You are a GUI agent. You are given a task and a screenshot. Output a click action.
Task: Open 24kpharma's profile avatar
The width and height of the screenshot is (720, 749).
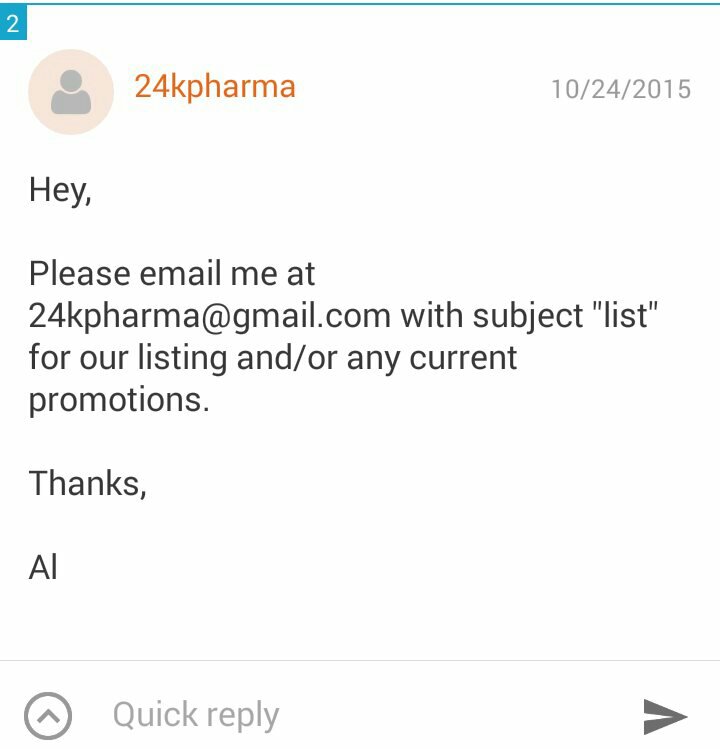(71, 92)
